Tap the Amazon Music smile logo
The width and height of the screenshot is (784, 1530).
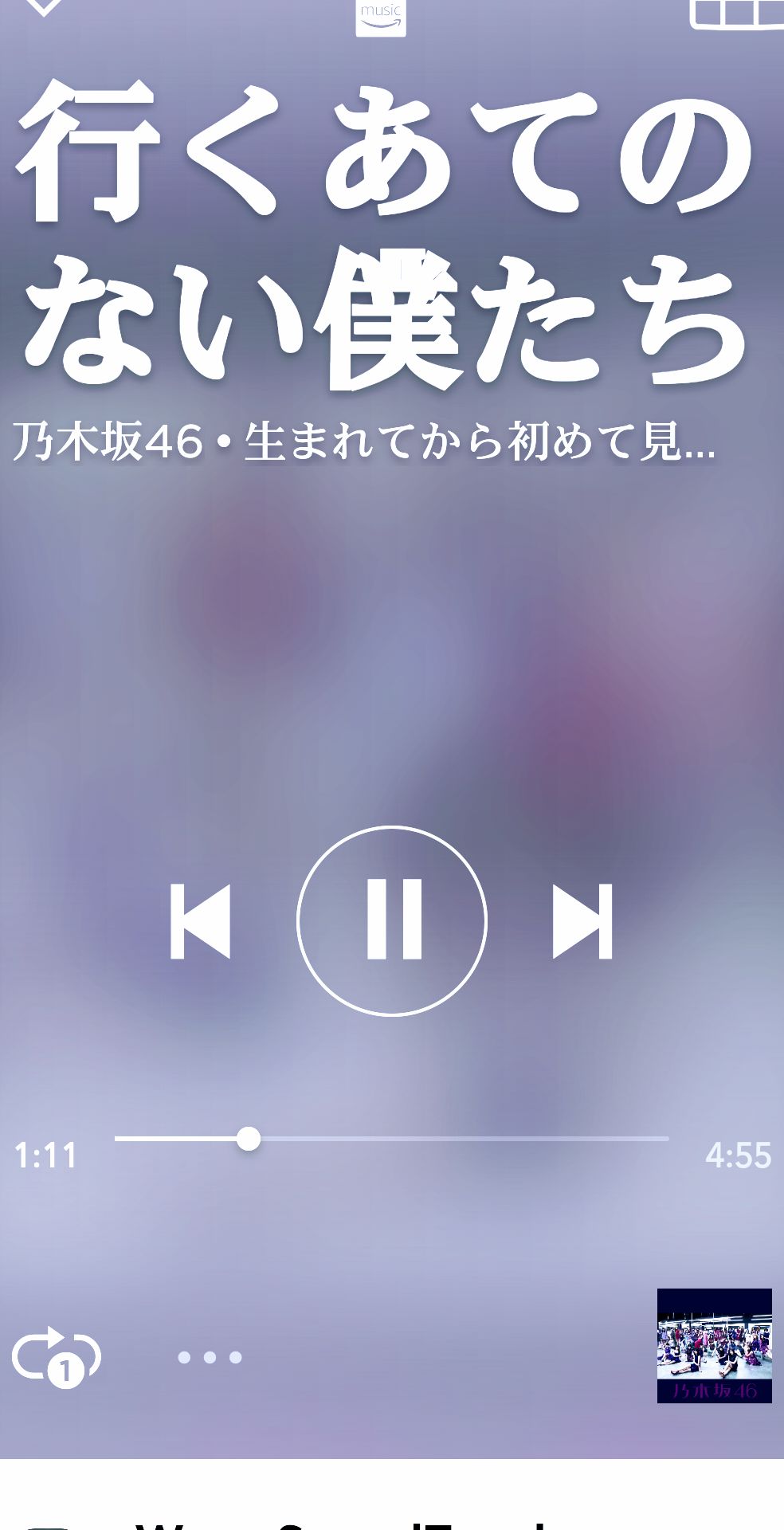click(382, 16)
